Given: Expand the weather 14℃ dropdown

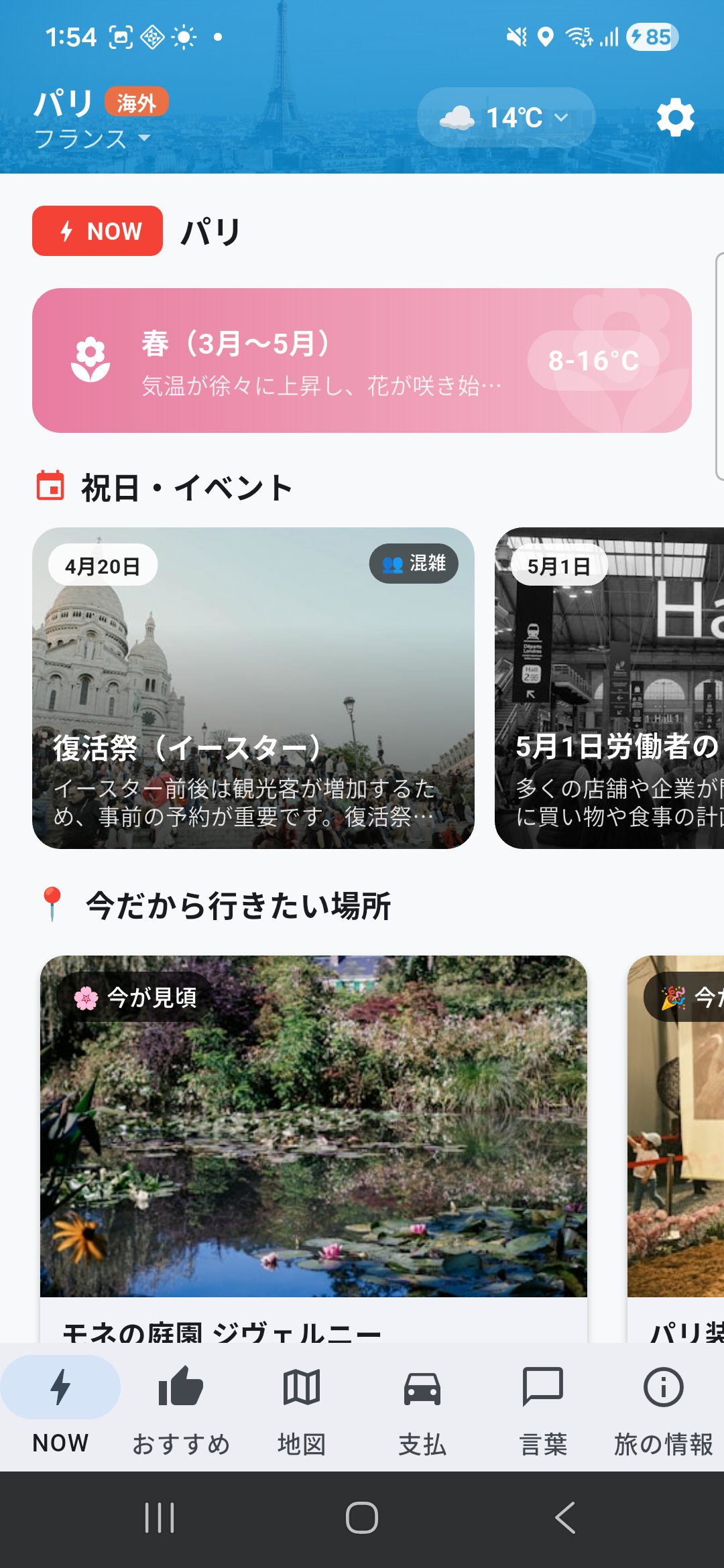Looking at the screenshot, I should (504, 118).
